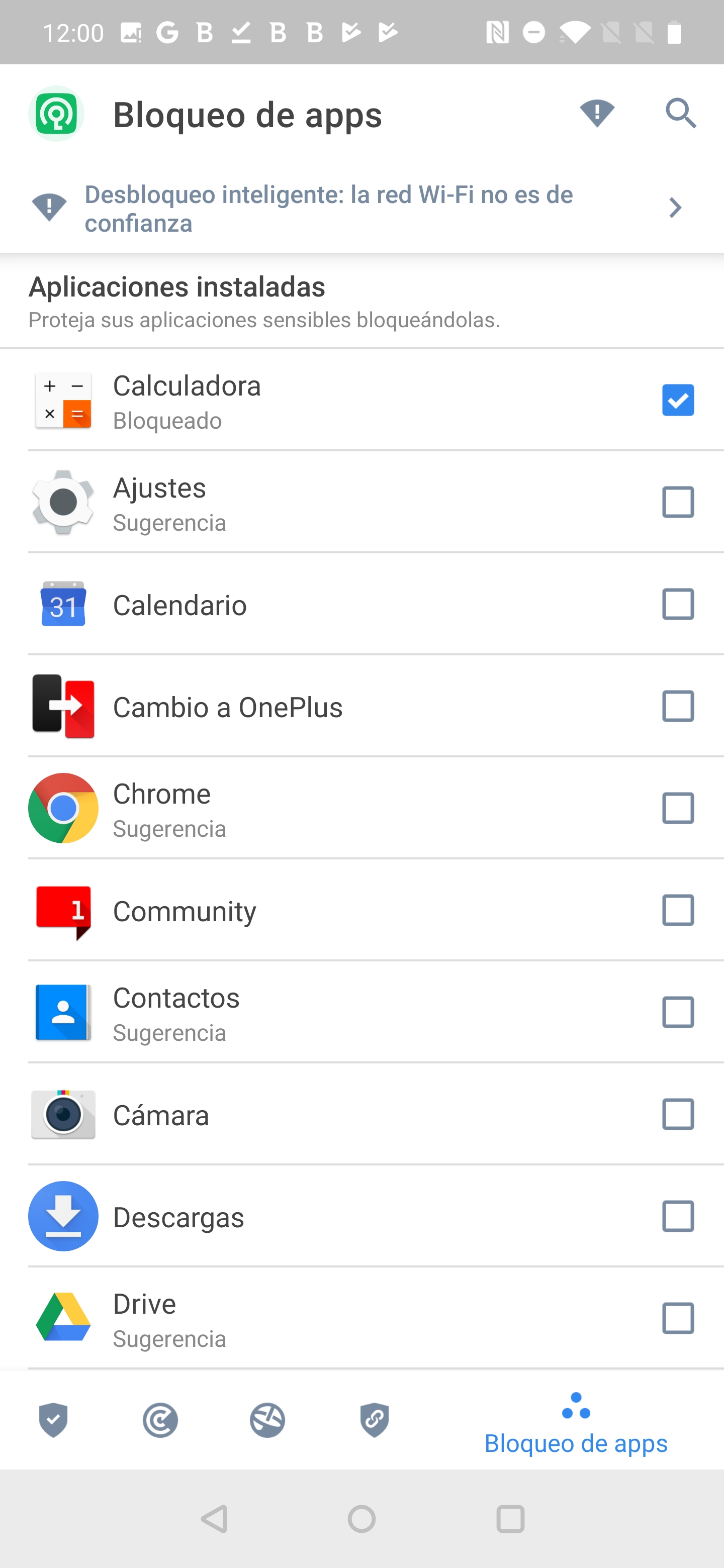Switch to the circular C icon tab
This screenshot has width=724, height=1568.
(x=160, y=1420)
